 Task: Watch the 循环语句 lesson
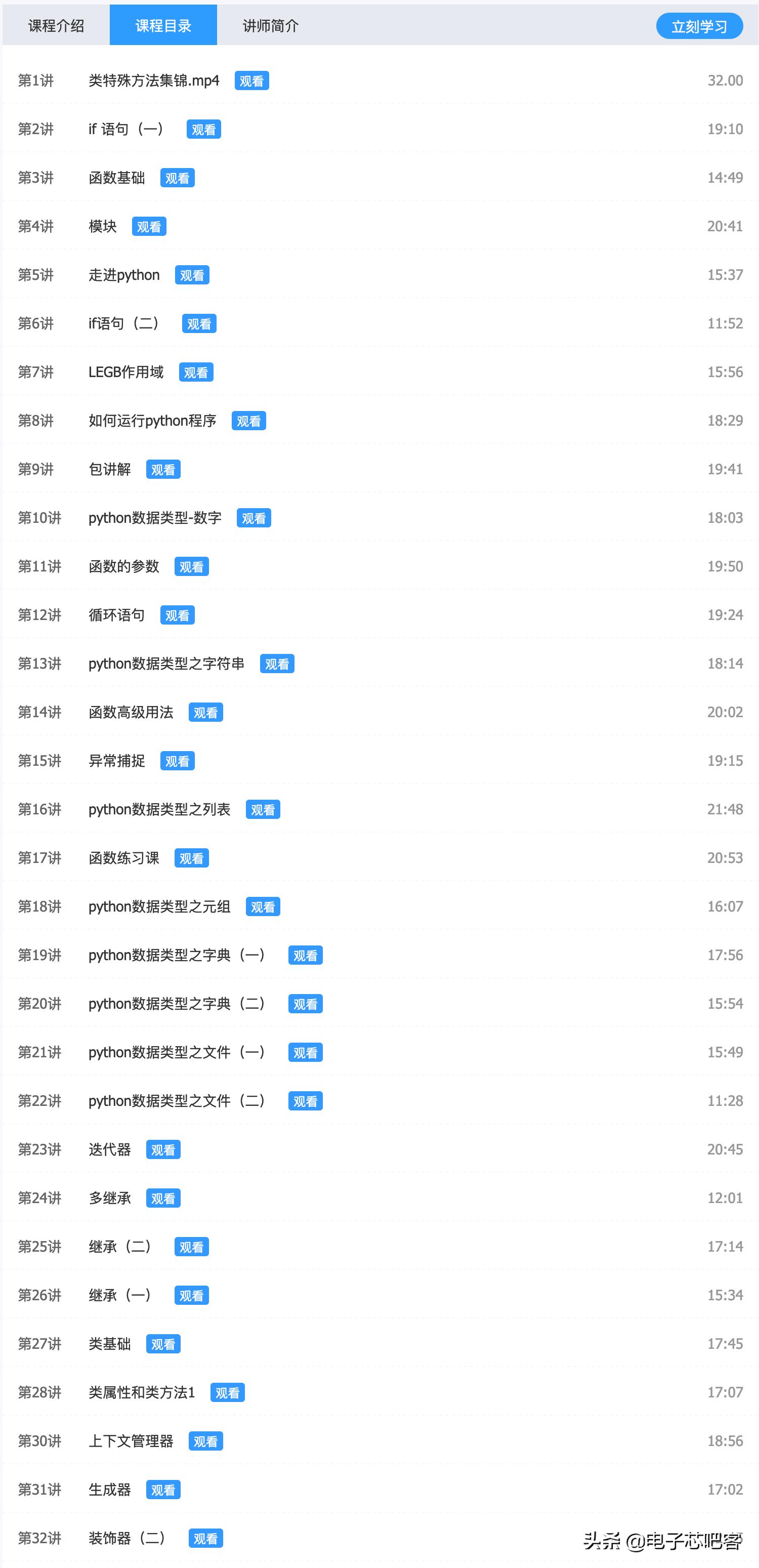coord(177,615)
